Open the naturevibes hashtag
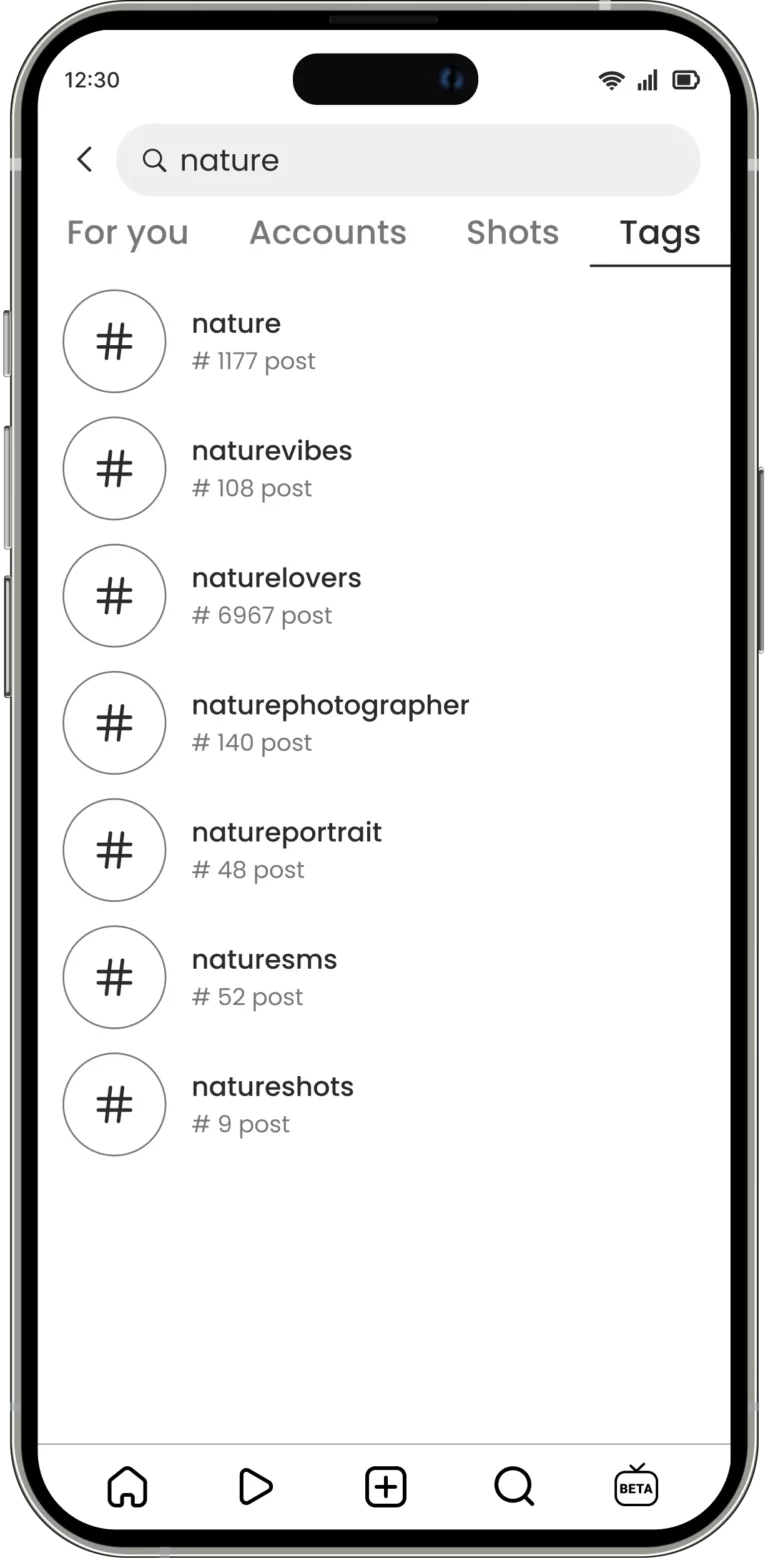This screenshot has height=1558, width=768. coord(271,468)
